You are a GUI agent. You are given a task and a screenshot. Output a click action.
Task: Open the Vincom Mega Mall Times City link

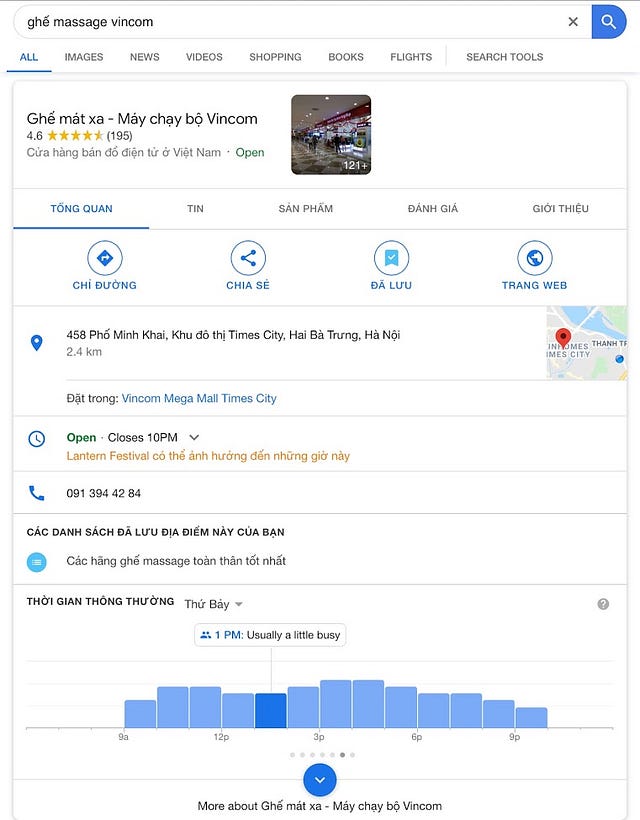(199, 398)
